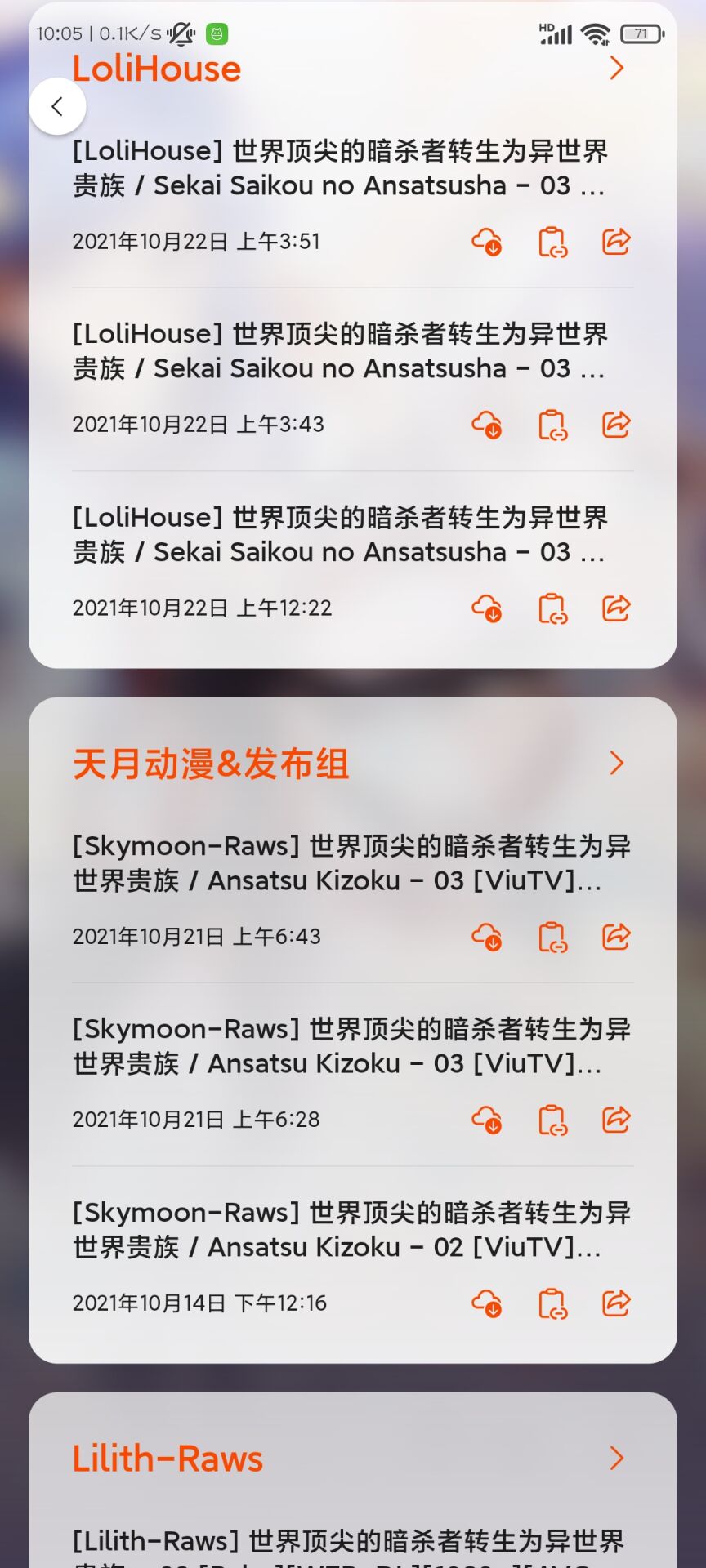Download the Skymoon-Raws release from 上午6:43

(487, 937)
